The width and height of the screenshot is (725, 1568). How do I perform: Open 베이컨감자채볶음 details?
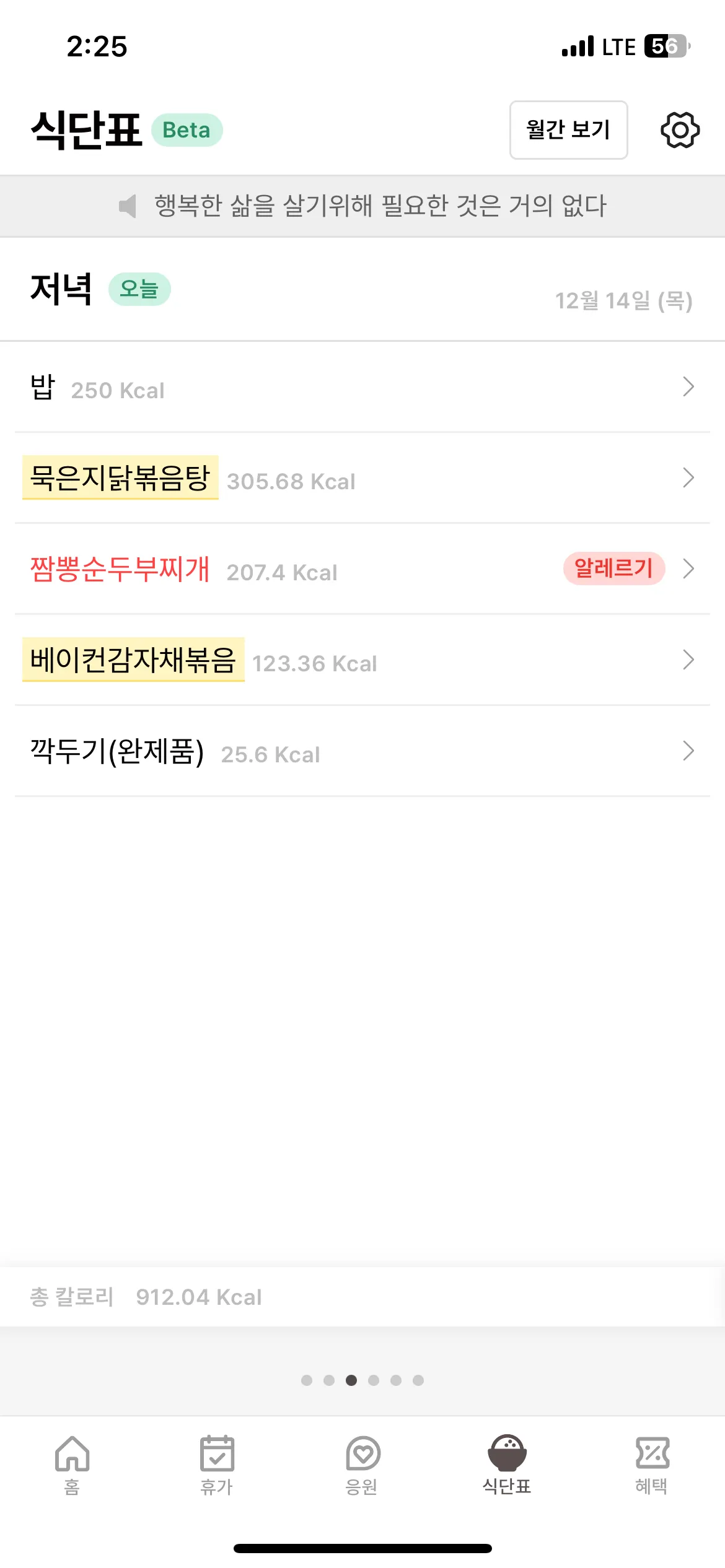point(362,660)
